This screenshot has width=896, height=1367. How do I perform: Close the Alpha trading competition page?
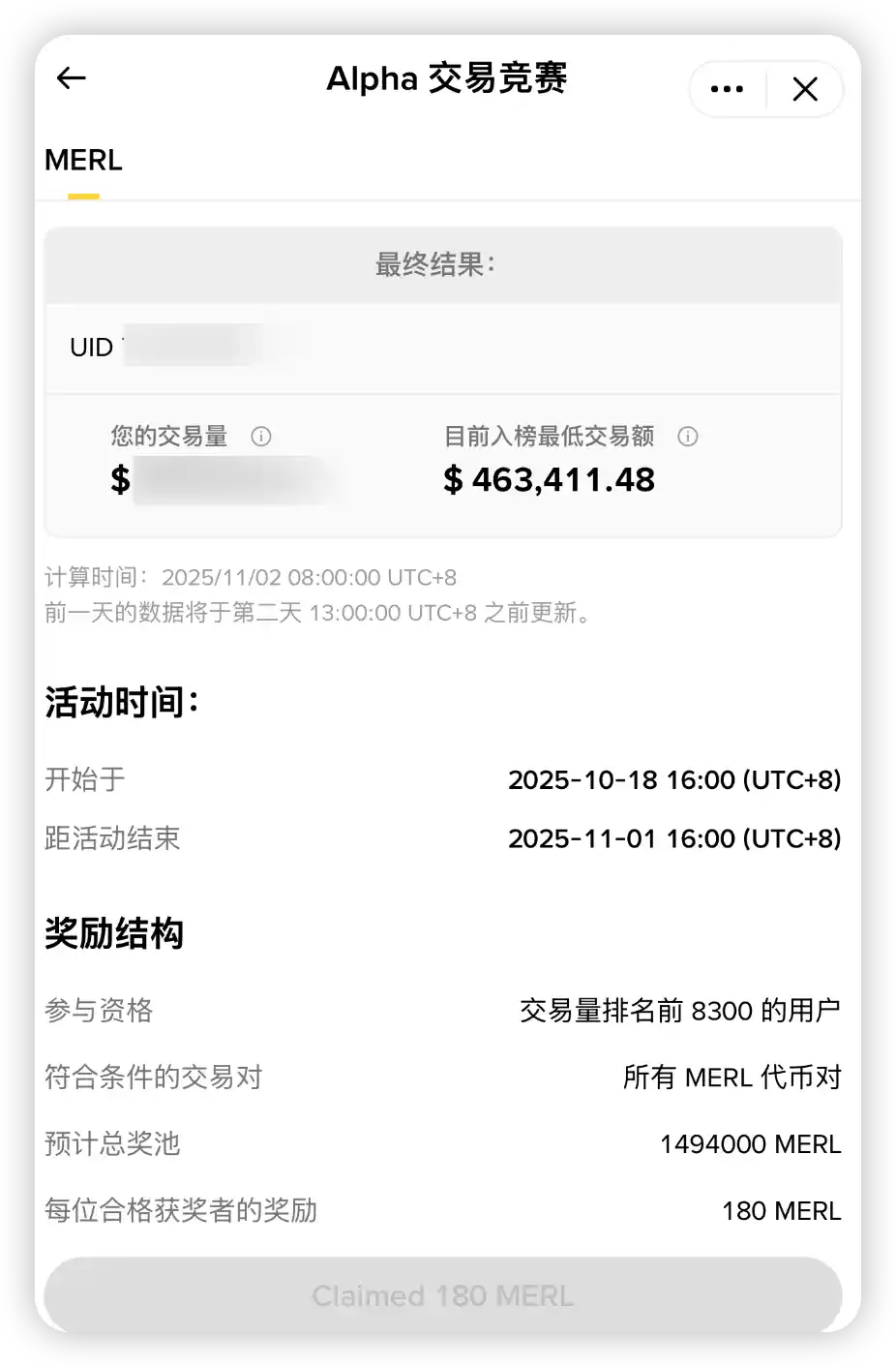805,89
